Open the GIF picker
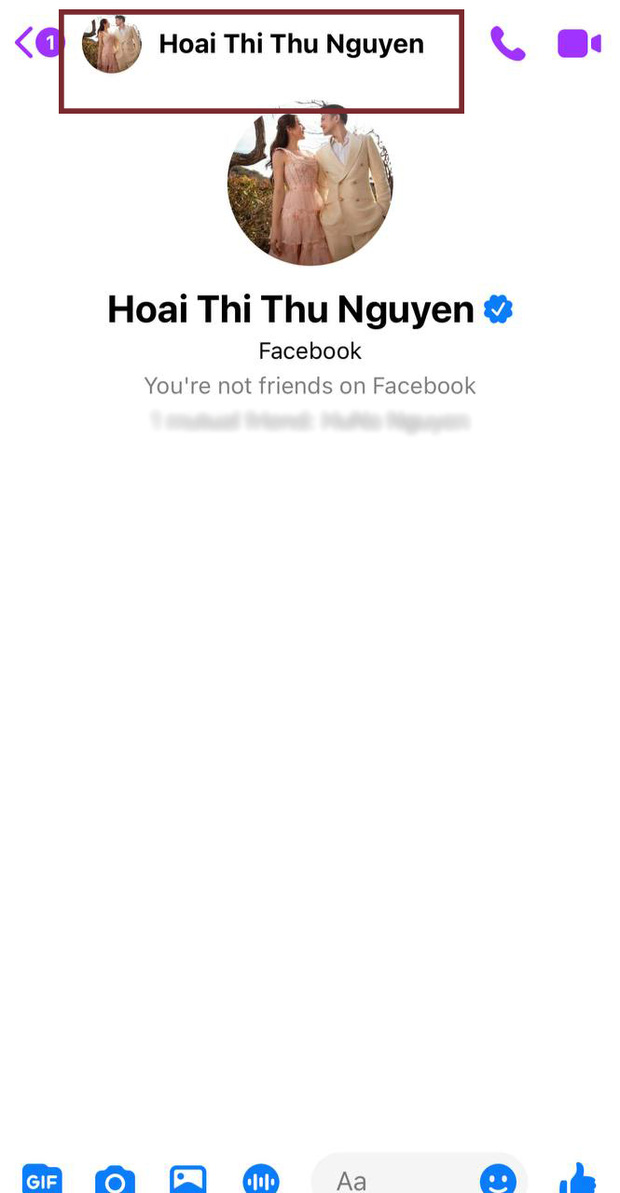Screen dimensions: 620x1193 click(x=41, y=1179)
